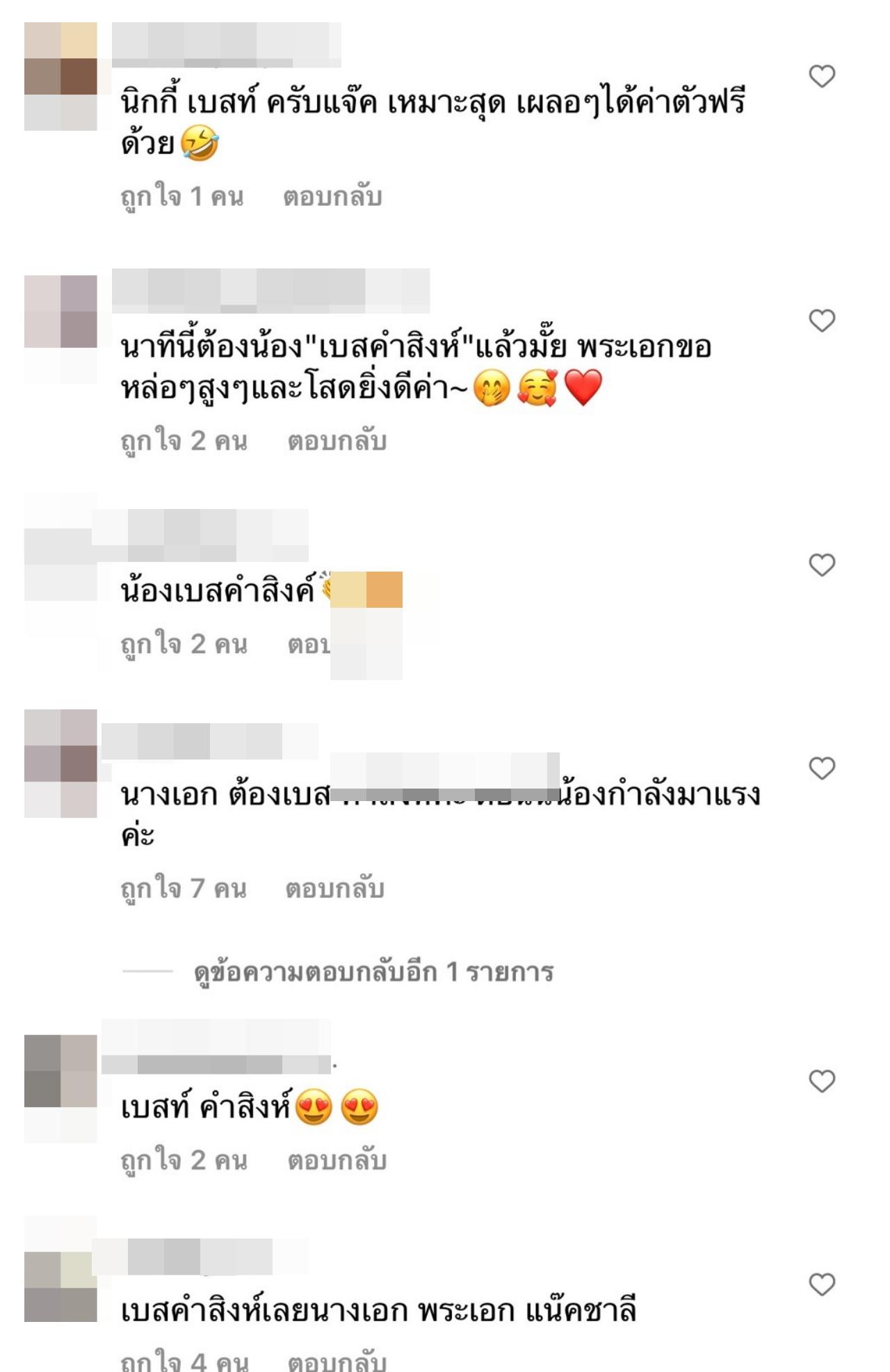Screen dimensions: 890x1372
Task: Like the comment starting with นิกกี้ เบสท์
Action: 821,76
